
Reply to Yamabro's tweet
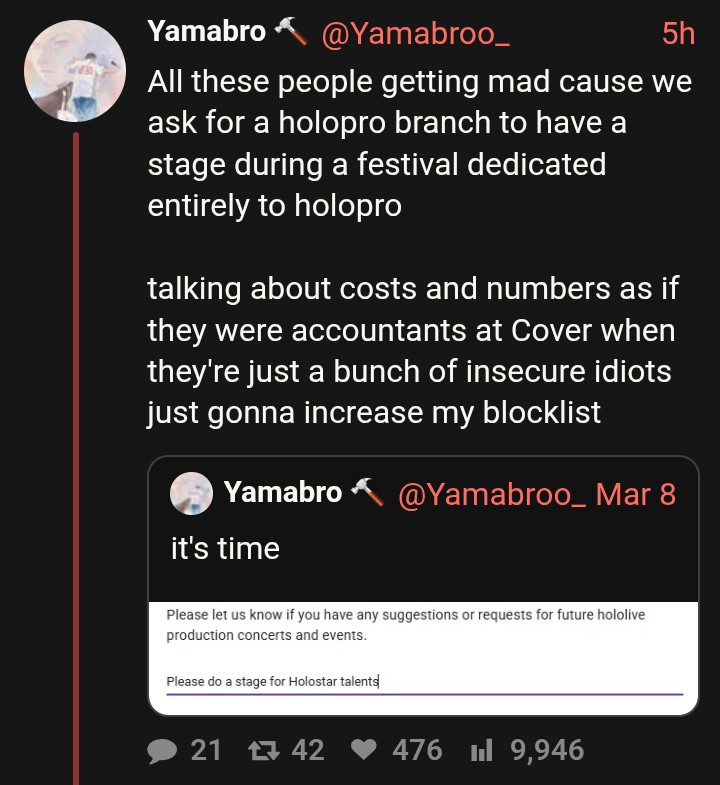click(x=163, y=750)
